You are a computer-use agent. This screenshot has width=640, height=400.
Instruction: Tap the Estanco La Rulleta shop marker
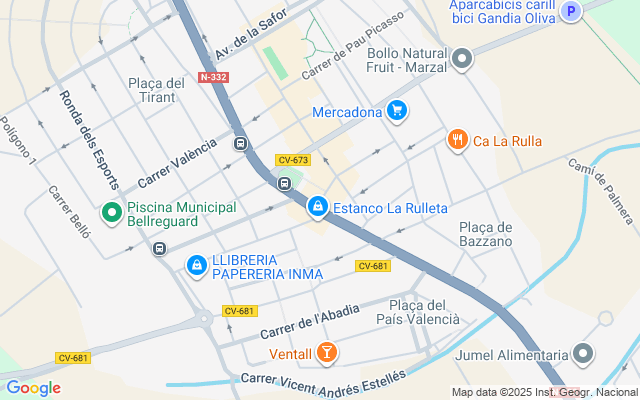317,207
